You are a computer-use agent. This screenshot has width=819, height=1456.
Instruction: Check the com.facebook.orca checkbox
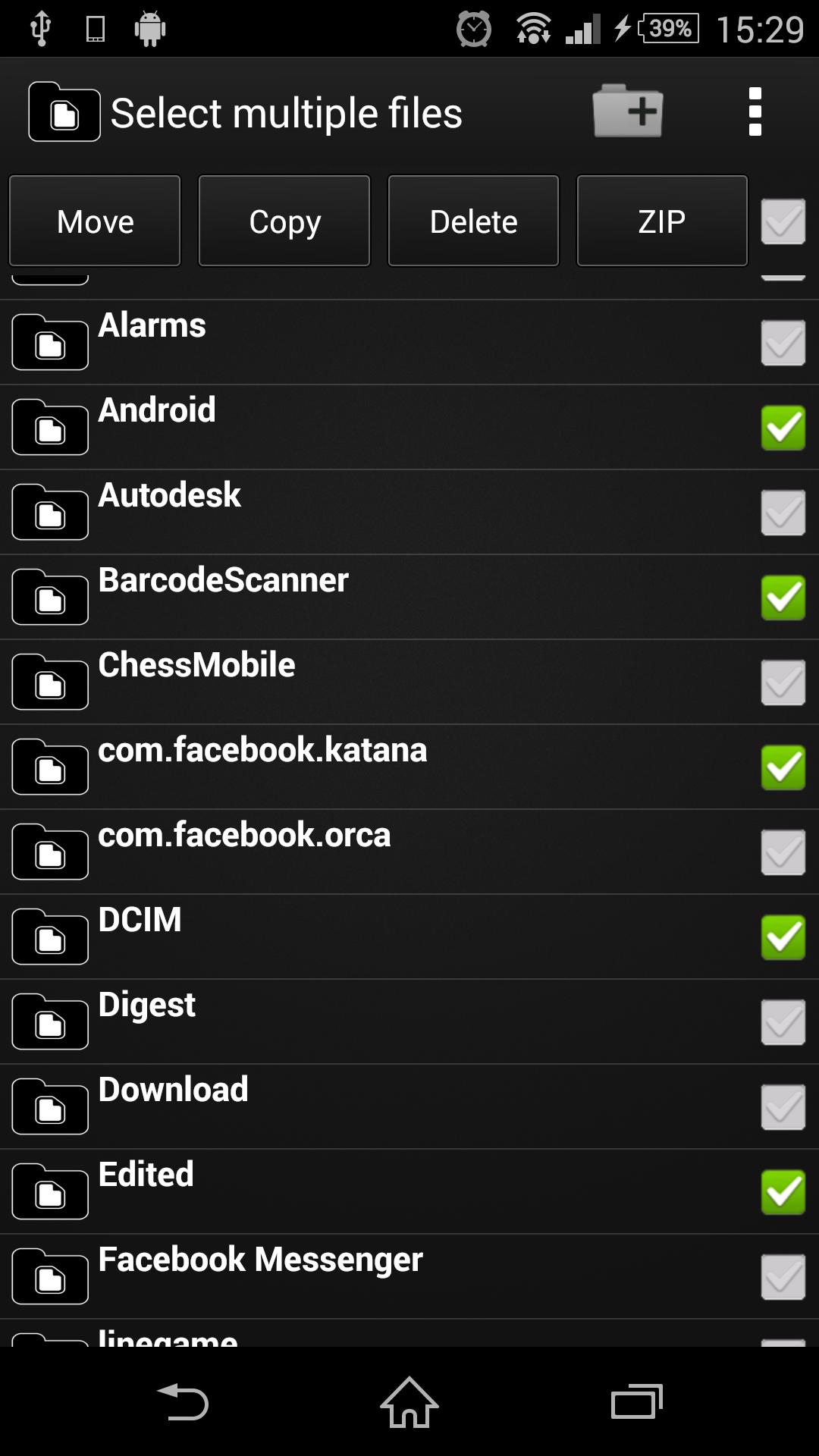783,851
